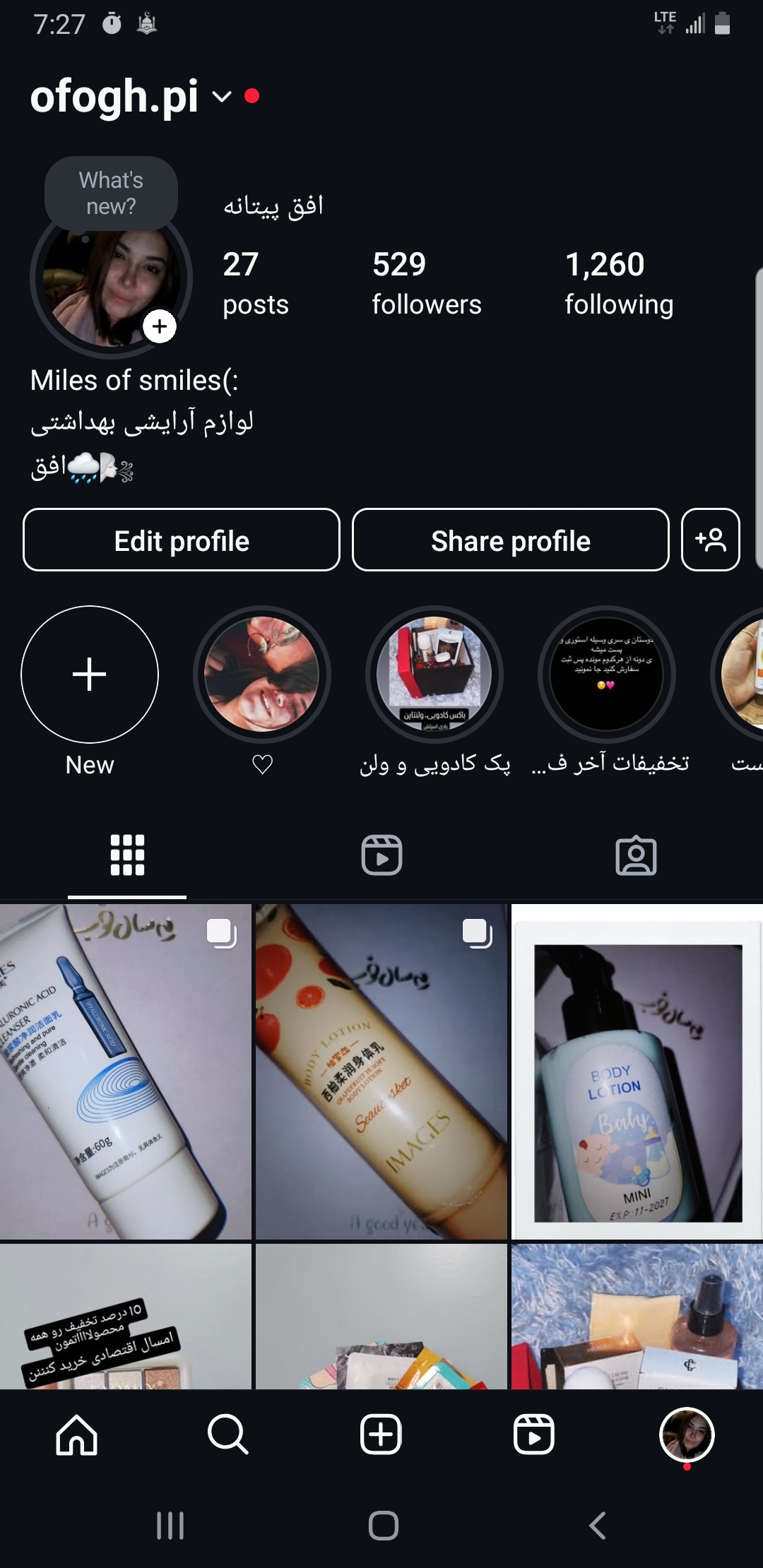Create a new post

coord(381,1435)
